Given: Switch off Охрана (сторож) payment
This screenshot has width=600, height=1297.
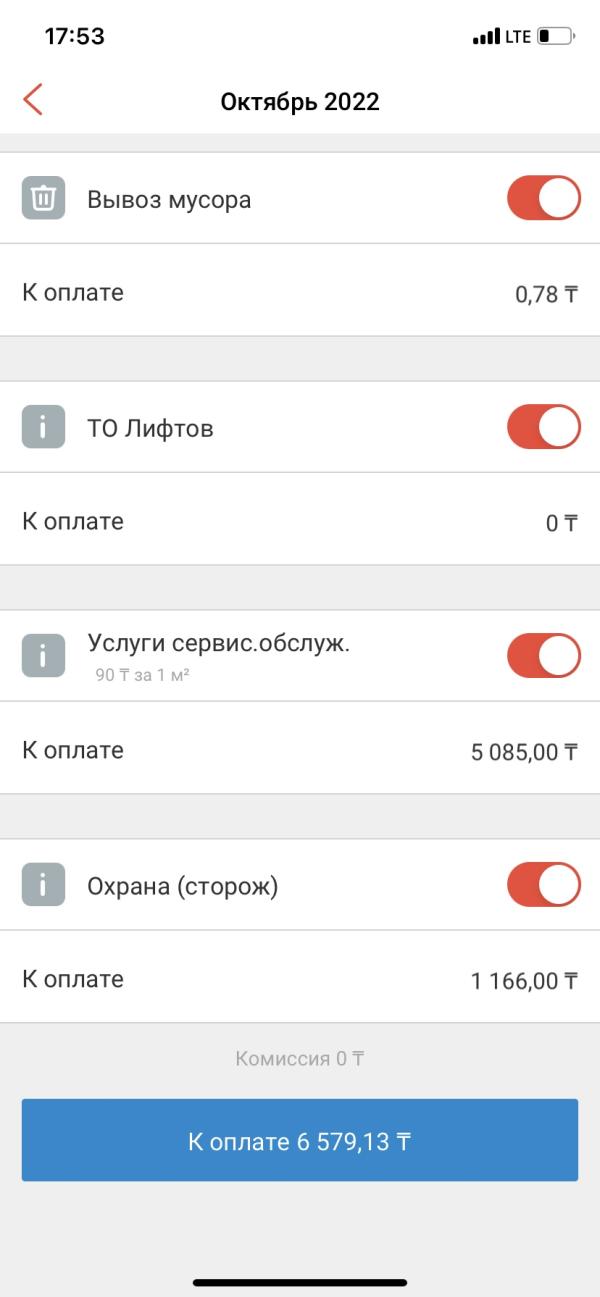Looking at the screenshot, I should click(x=544, y=885).
